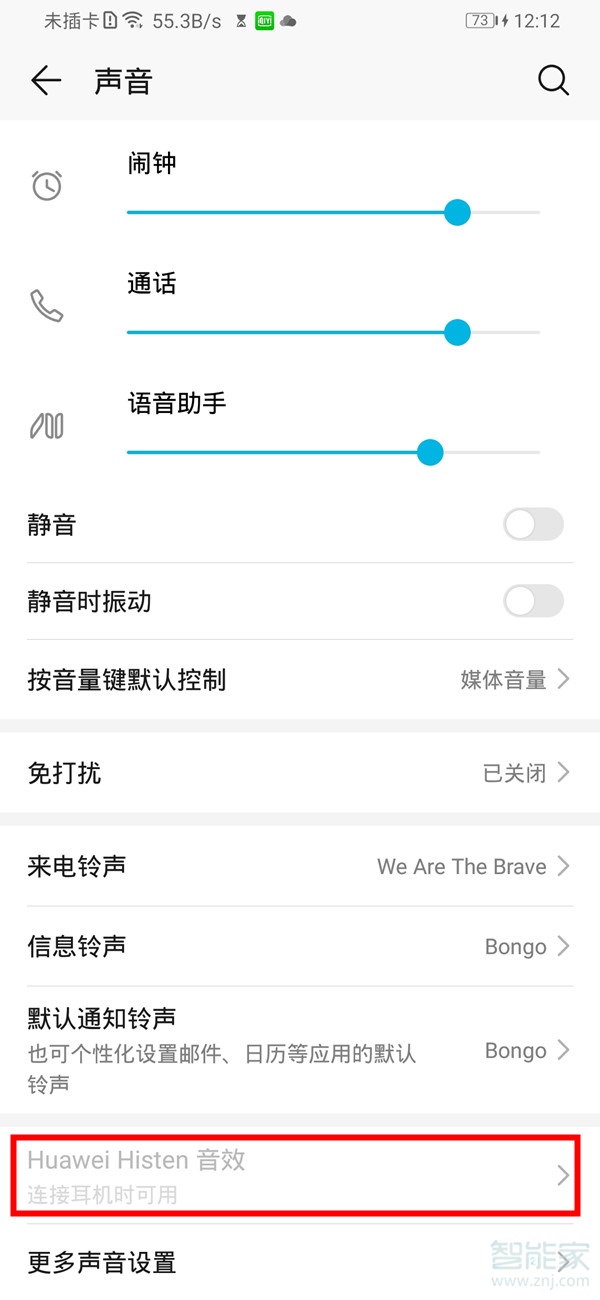This screenshot has height=1300, width=600.
Task: Turn on 静音时振动
Action: (533, 601)
